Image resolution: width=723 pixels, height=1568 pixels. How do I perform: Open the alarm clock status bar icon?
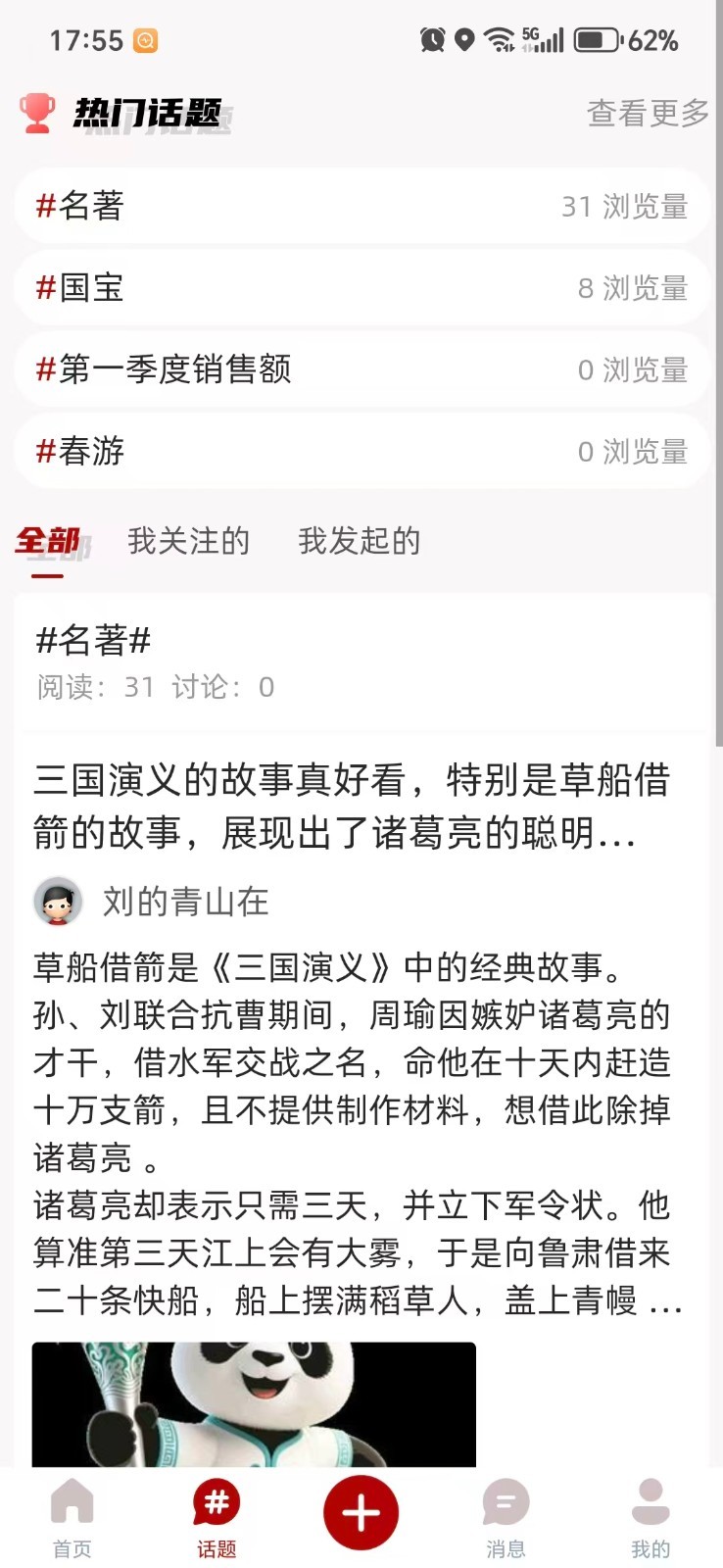[x=430, y=40]
